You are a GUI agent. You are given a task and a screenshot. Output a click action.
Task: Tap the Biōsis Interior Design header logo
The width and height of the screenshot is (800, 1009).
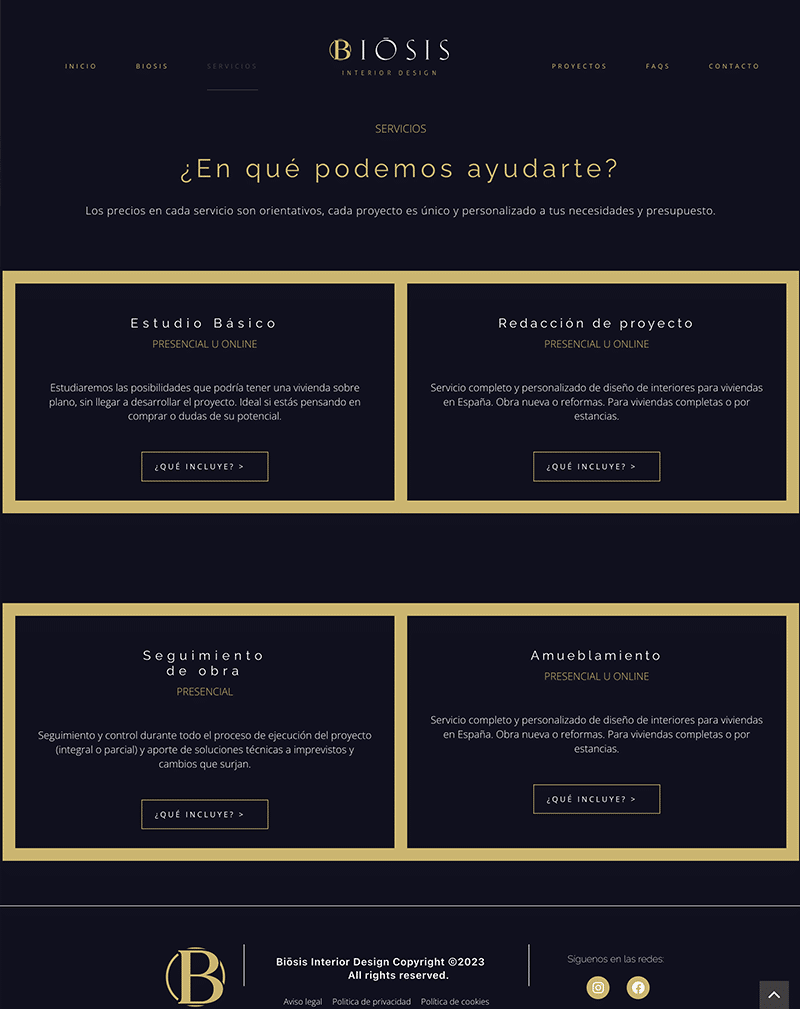coord(390,56)
